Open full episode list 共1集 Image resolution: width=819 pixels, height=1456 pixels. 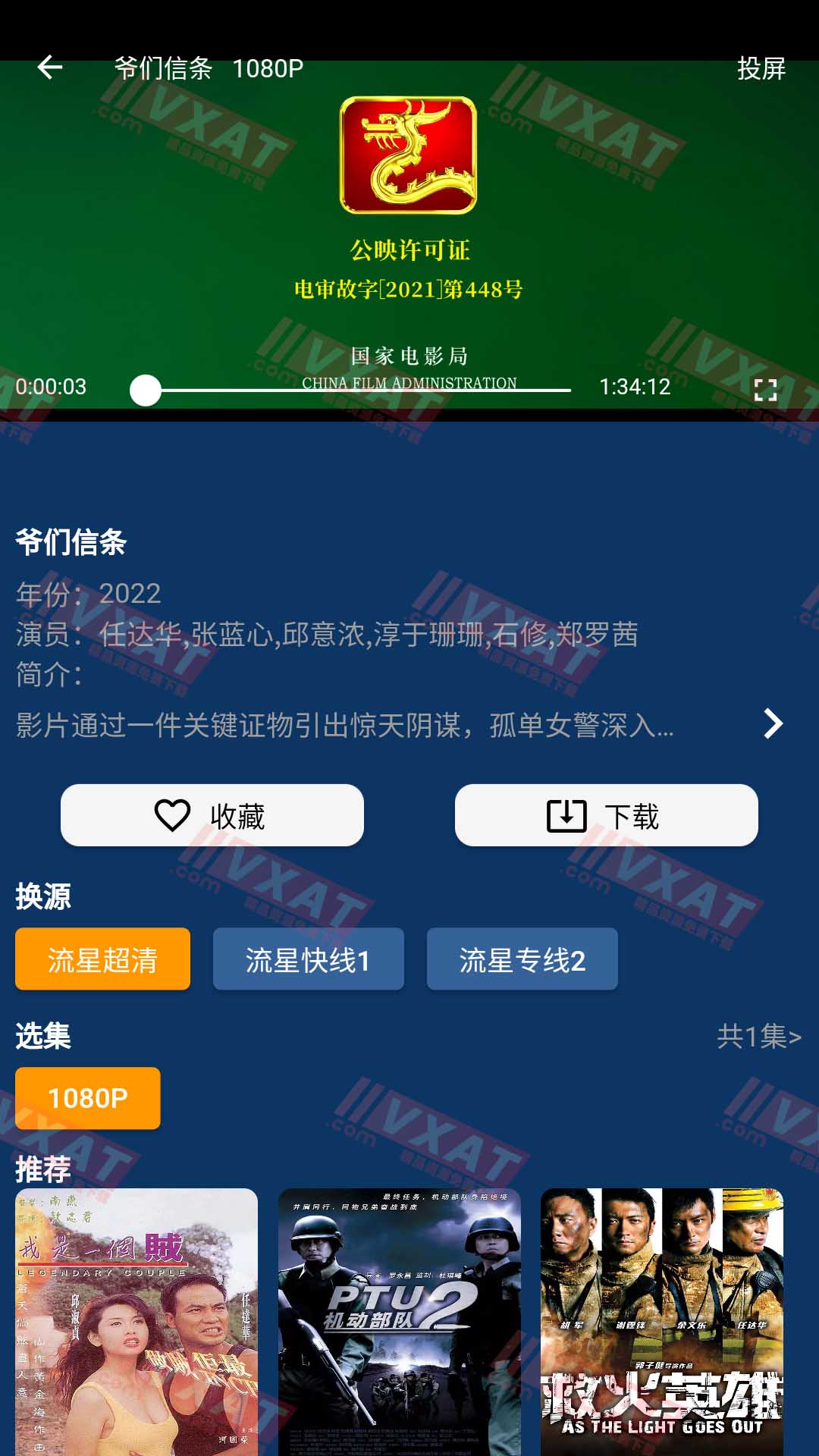click(758, 1036)
